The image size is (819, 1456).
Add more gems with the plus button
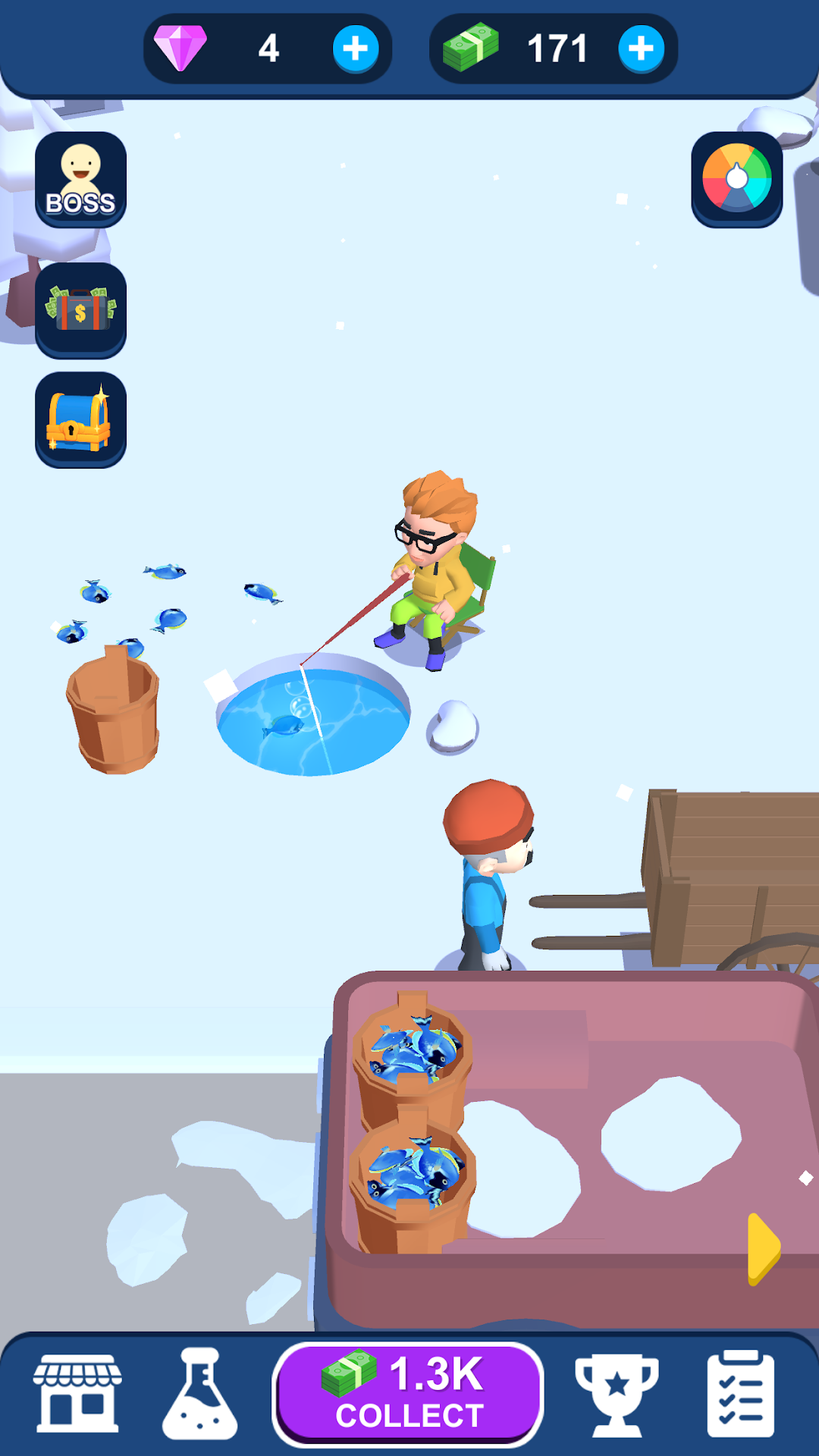point(356,49)
